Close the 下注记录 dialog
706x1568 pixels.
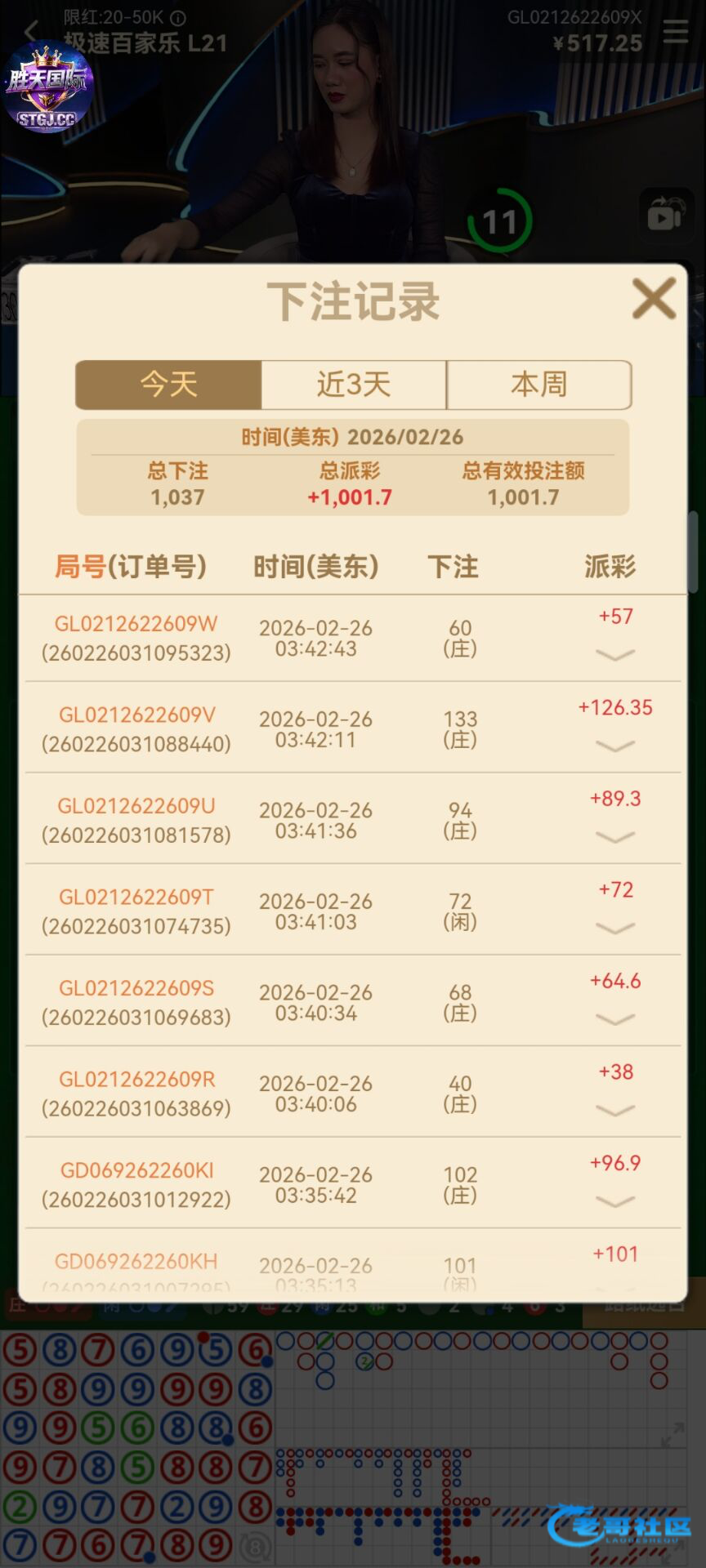(x=654, y=299)
